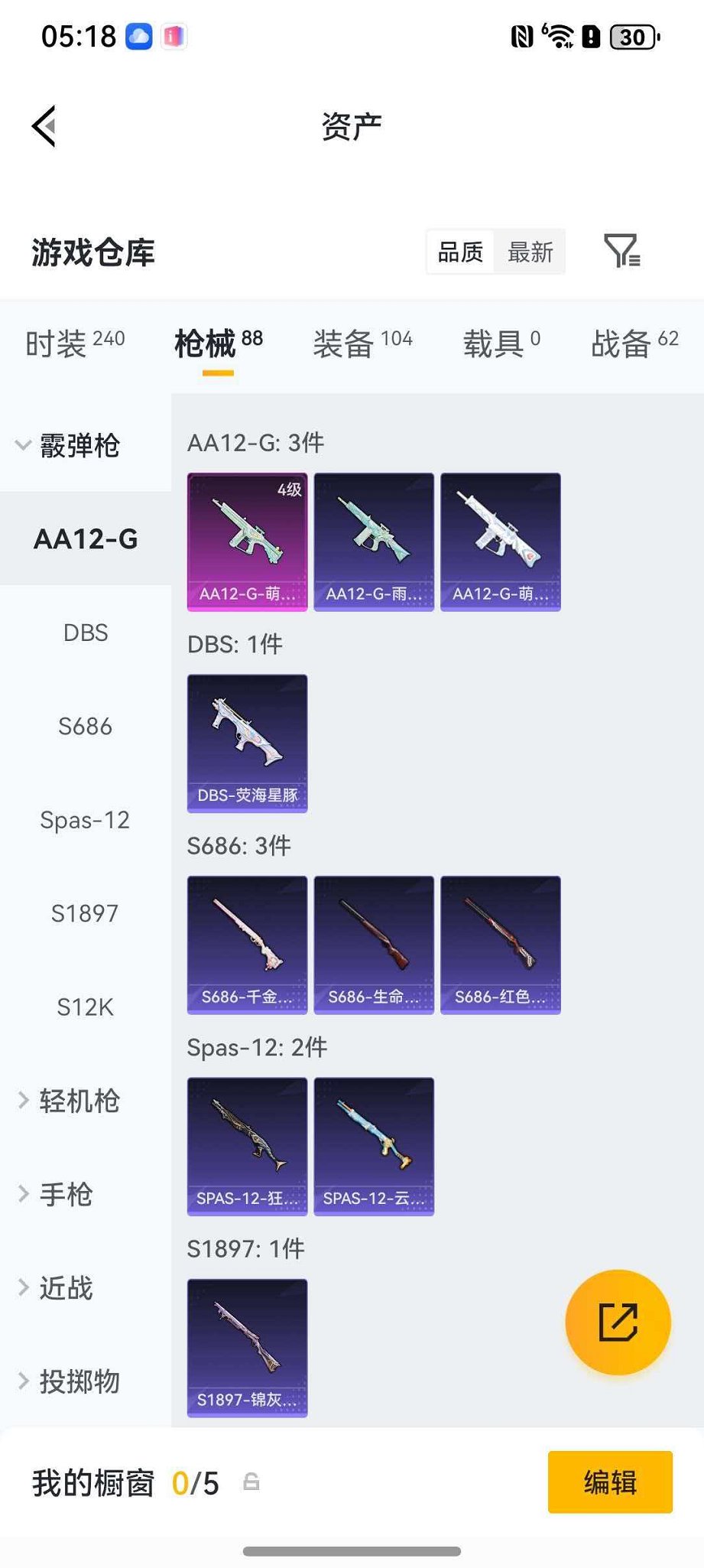Click the battery indicator showing 30

[632, 35]
